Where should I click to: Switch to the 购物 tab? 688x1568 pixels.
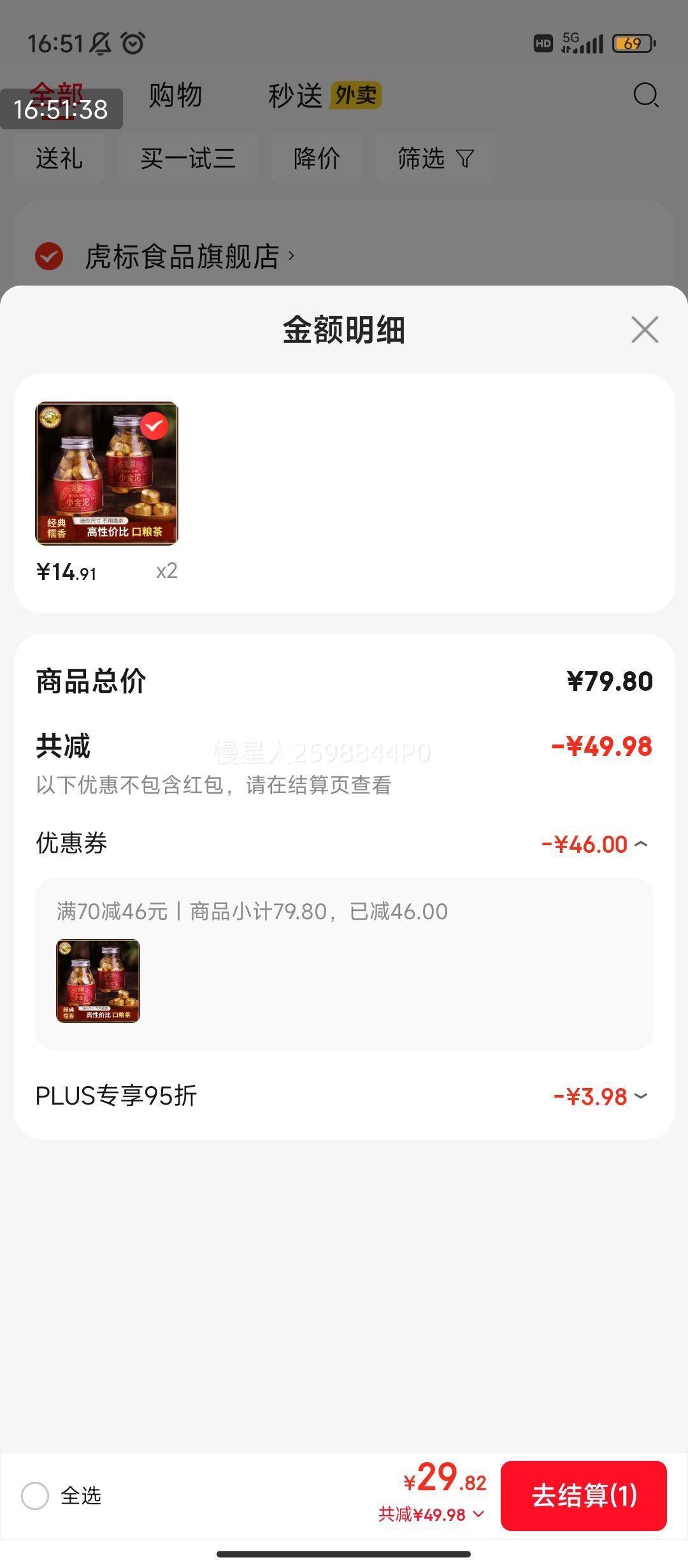point(175,96)
